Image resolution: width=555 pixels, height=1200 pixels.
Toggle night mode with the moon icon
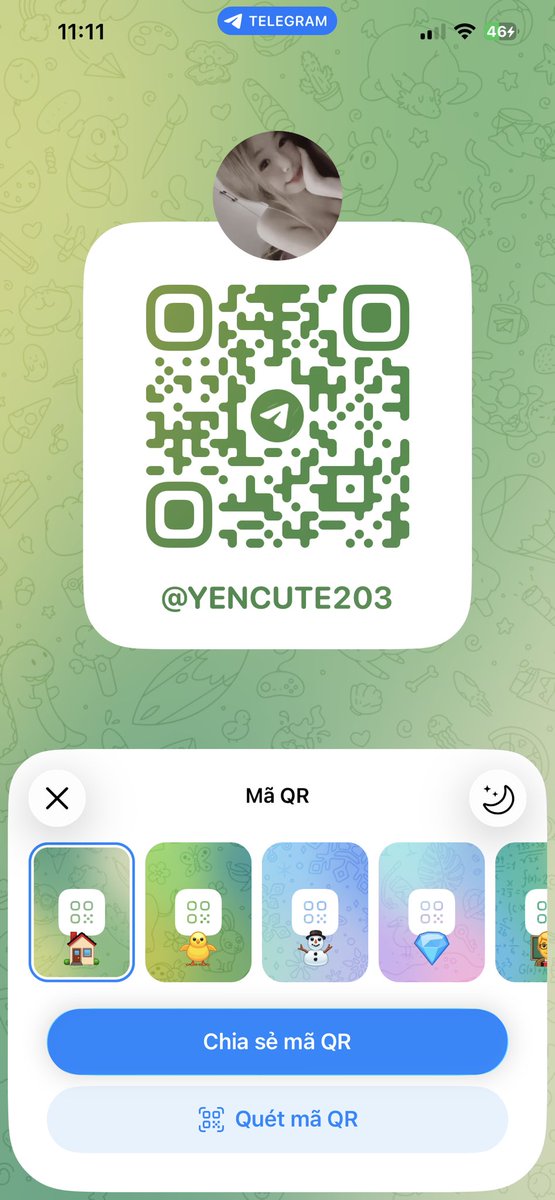[x=498, y=798]
